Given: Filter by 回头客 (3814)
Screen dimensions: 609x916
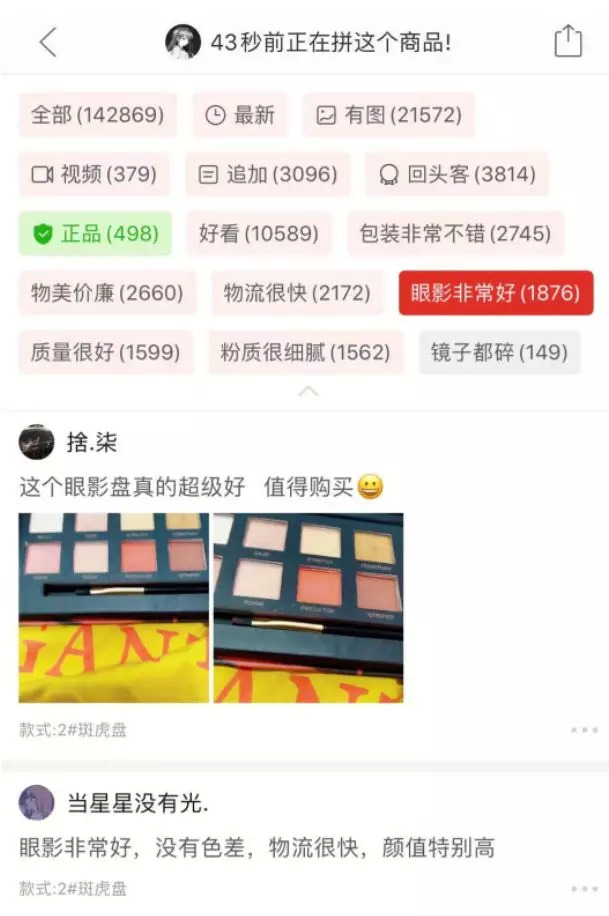Looking at the screenshot, I should coord(457,174).
